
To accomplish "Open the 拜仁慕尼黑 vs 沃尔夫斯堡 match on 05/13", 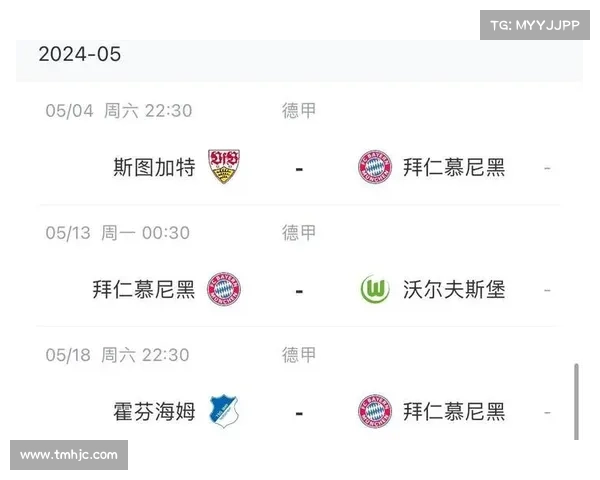I will pos(299,290).
